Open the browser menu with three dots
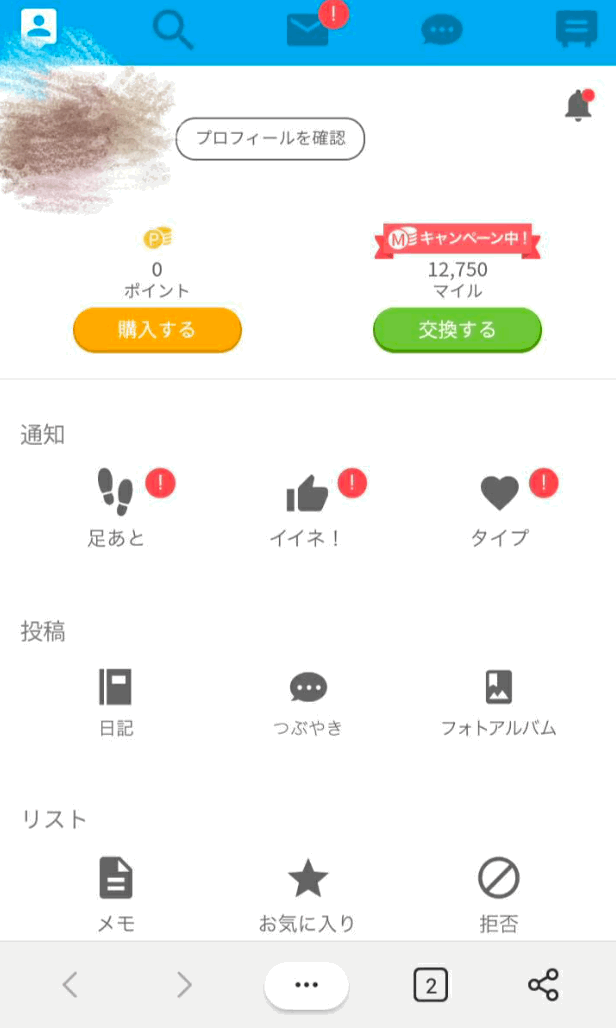Viewport: 616px width, 1028px height. [306, 985]
